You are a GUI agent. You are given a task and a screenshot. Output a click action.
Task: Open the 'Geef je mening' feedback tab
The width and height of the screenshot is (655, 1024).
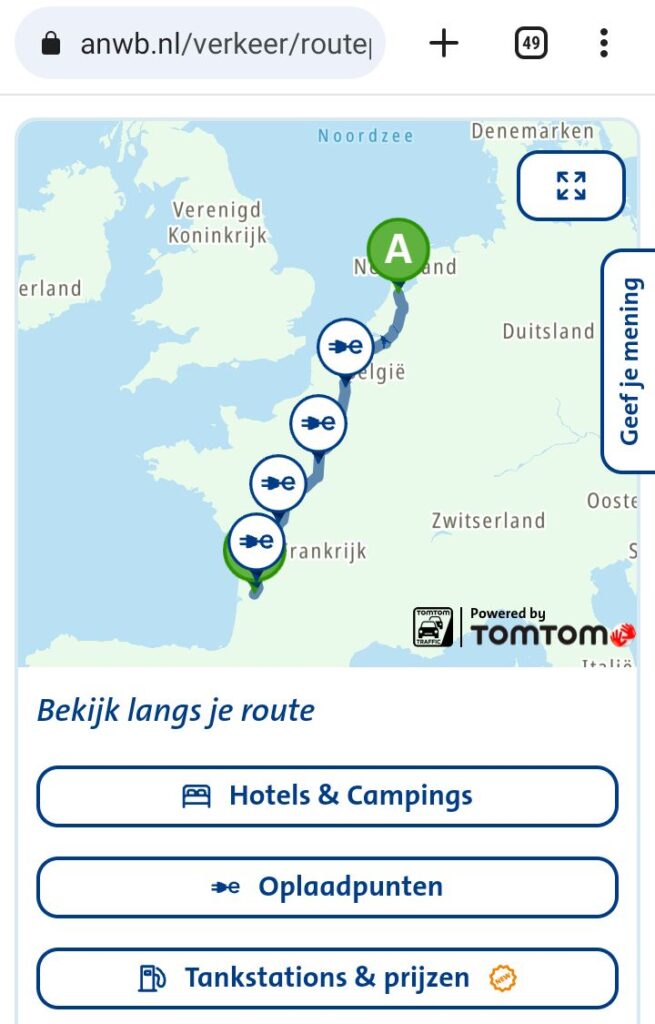click(629, 361)
